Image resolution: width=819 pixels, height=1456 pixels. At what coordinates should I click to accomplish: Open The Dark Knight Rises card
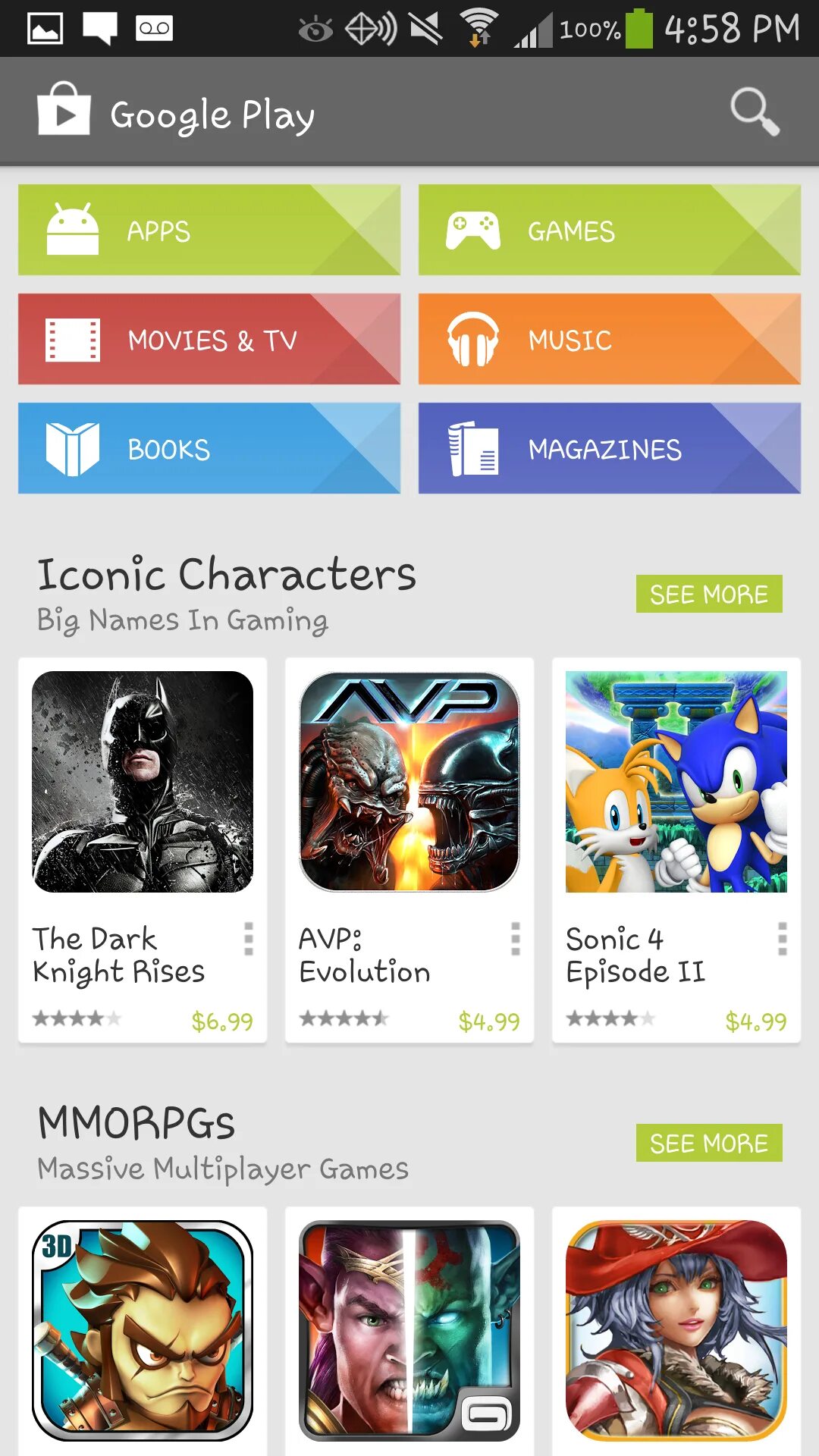[x=143, y=782]
